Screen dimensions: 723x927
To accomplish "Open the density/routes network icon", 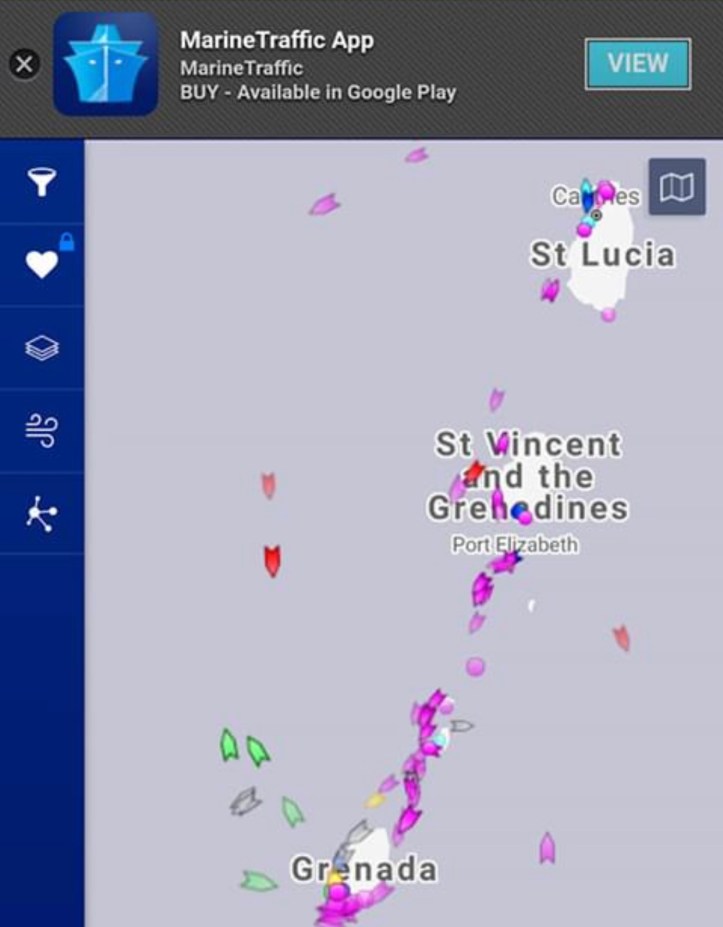I will [41, 514].
